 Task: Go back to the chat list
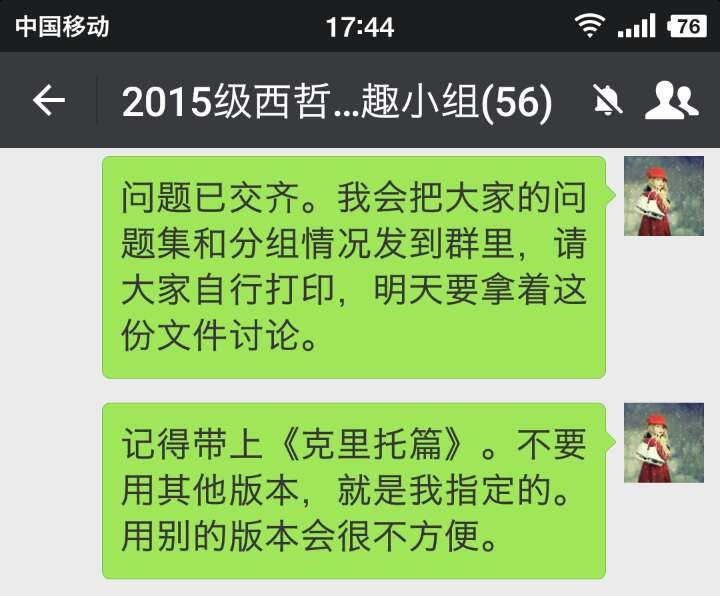(x=48, y=100)
